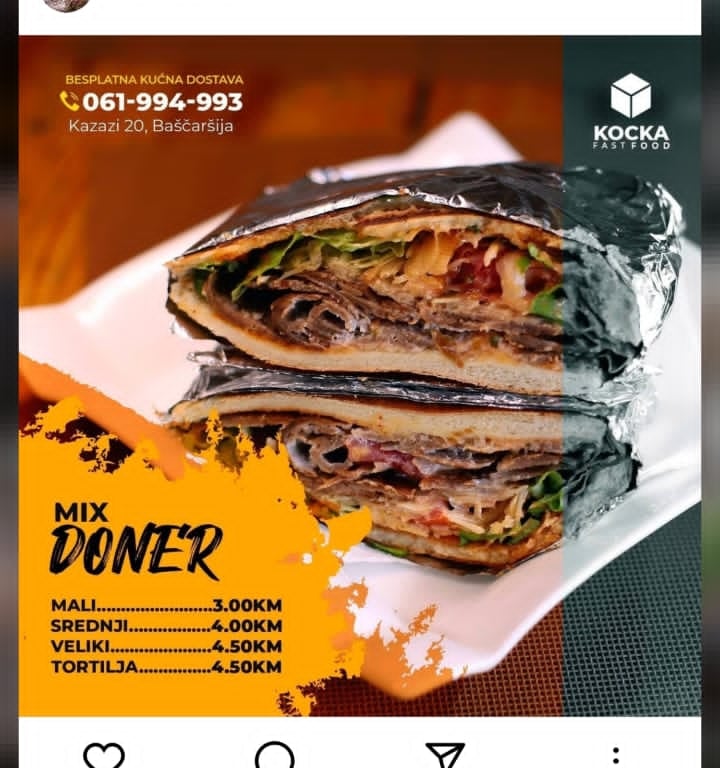Open the three-dot options below the post

tap(616, 757)
